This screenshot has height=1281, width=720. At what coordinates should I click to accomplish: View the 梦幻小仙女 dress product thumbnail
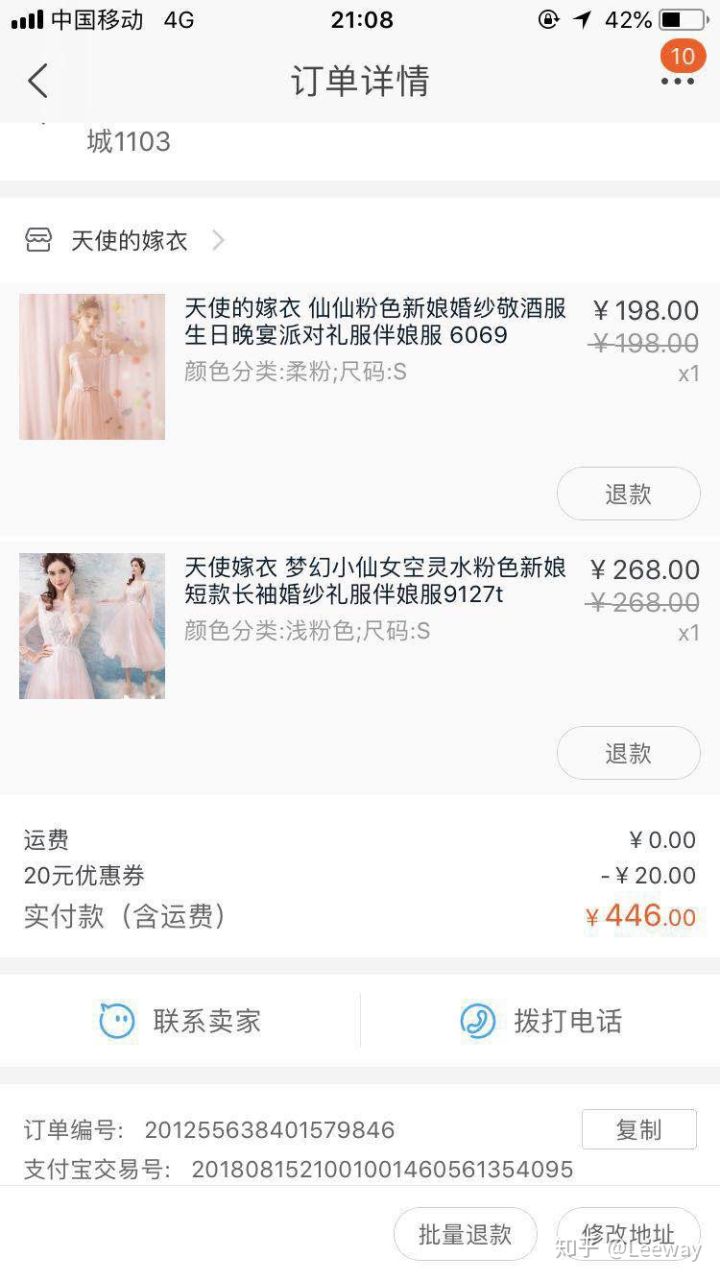point(92,626)
